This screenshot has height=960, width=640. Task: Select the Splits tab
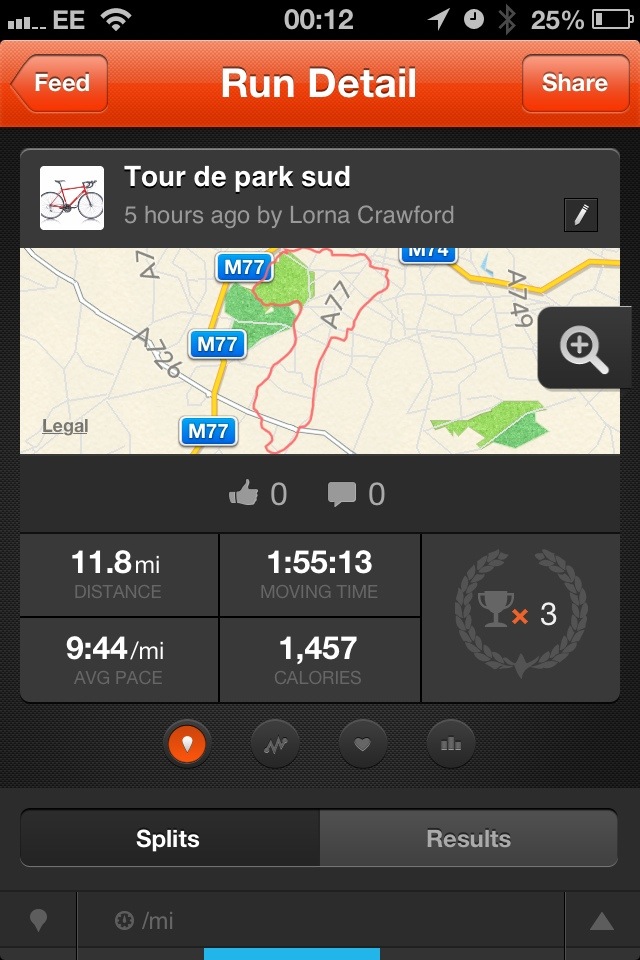(169, 839)
